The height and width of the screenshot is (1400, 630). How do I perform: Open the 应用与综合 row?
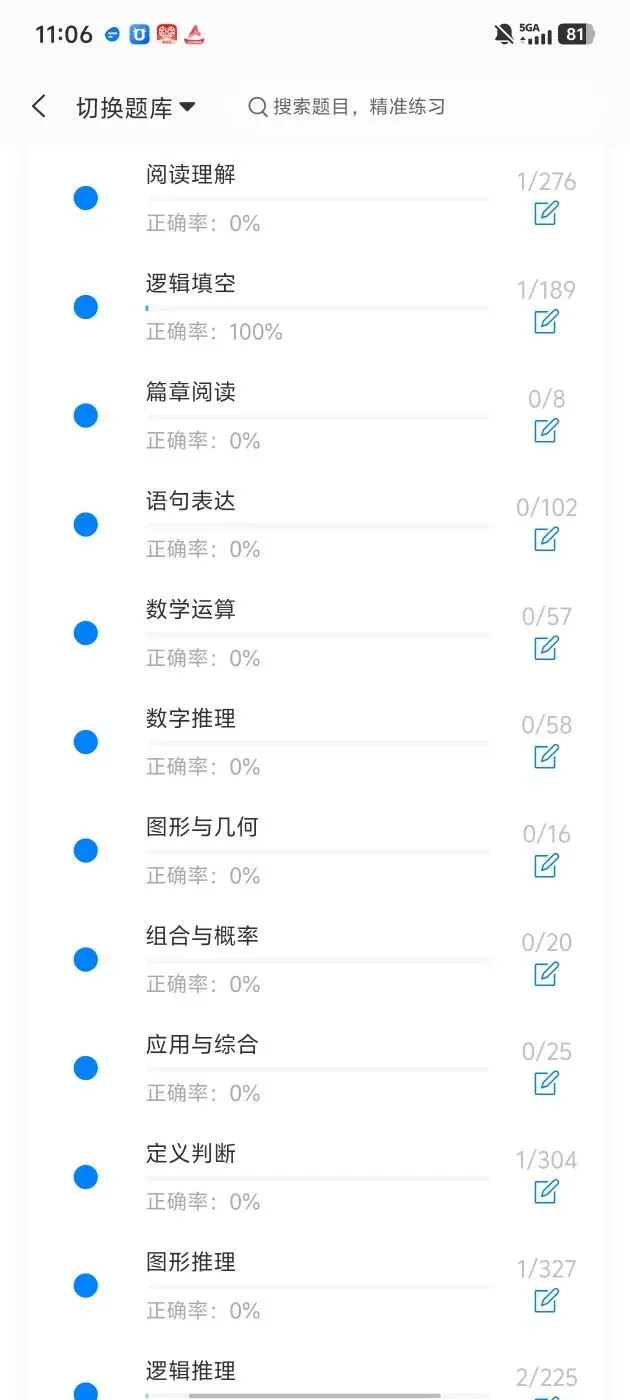[x=317, y=1068]
